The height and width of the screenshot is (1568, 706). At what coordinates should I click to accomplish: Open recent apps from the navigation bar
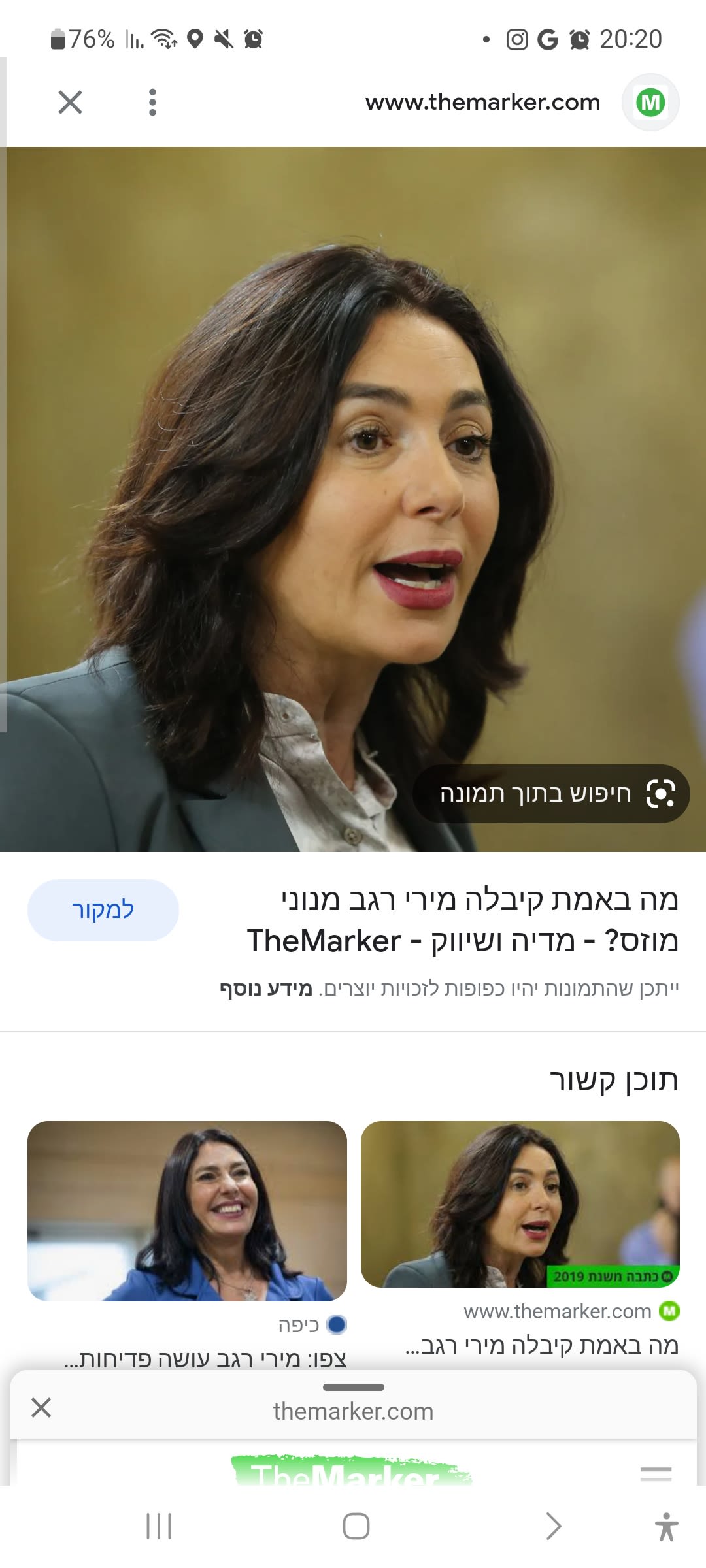[159, 1526]
